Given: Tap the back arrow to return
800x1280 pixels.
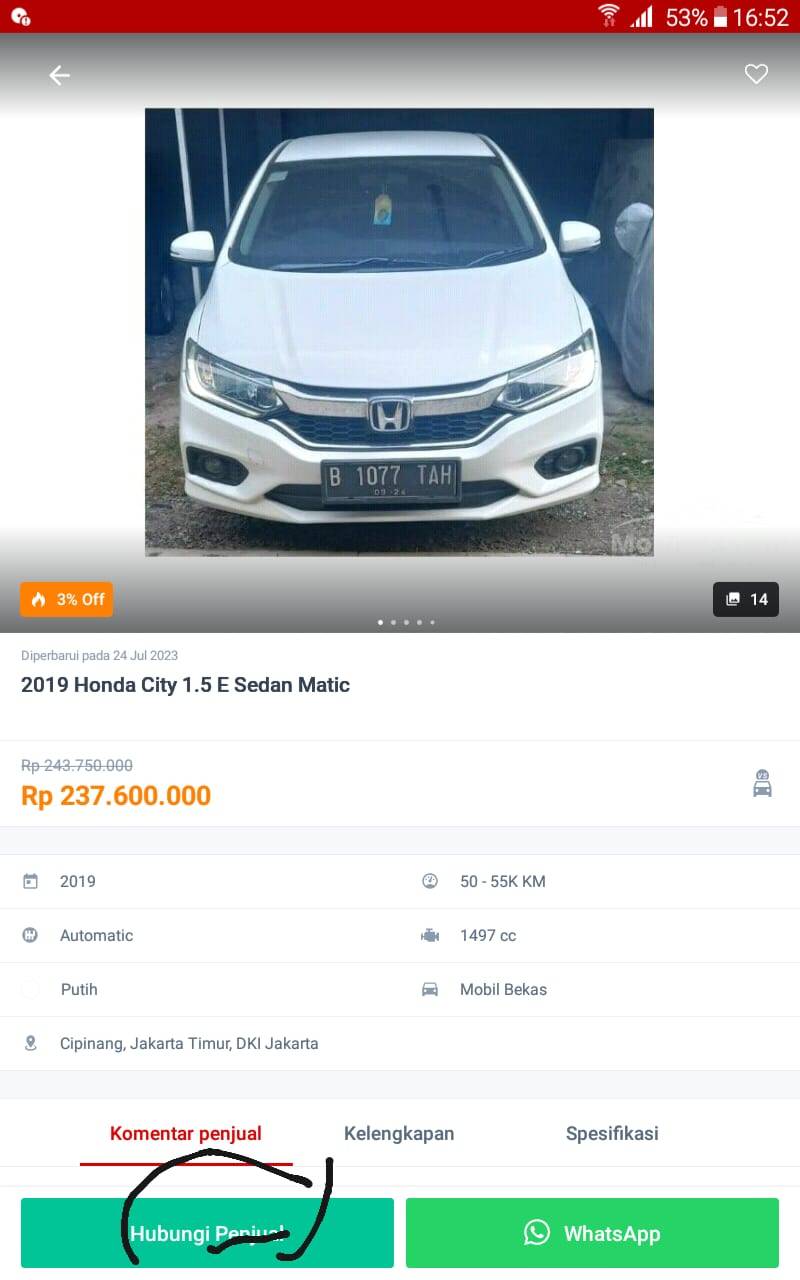Looking at the screenshot, I should [x=59, y=74].
